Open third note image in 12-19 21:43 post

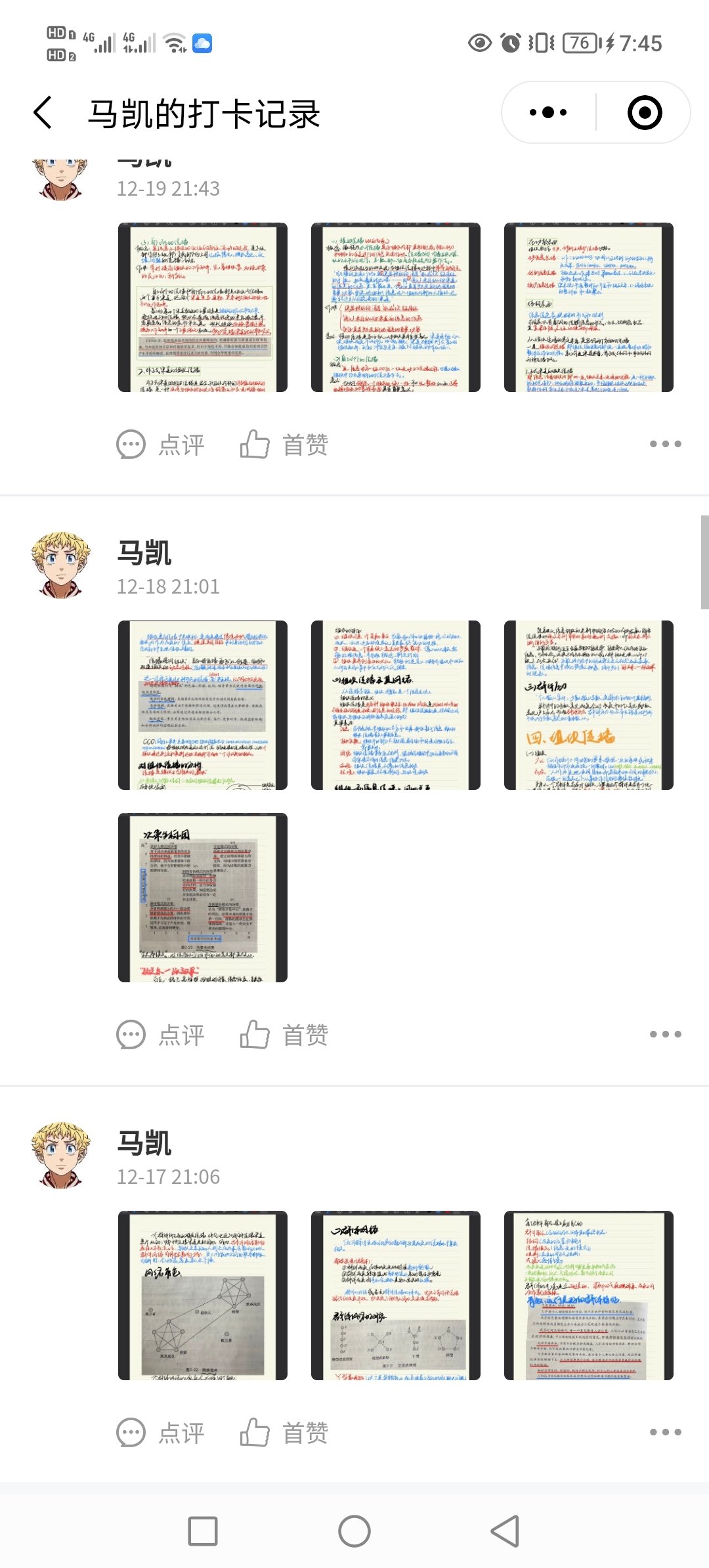(588, 307)
